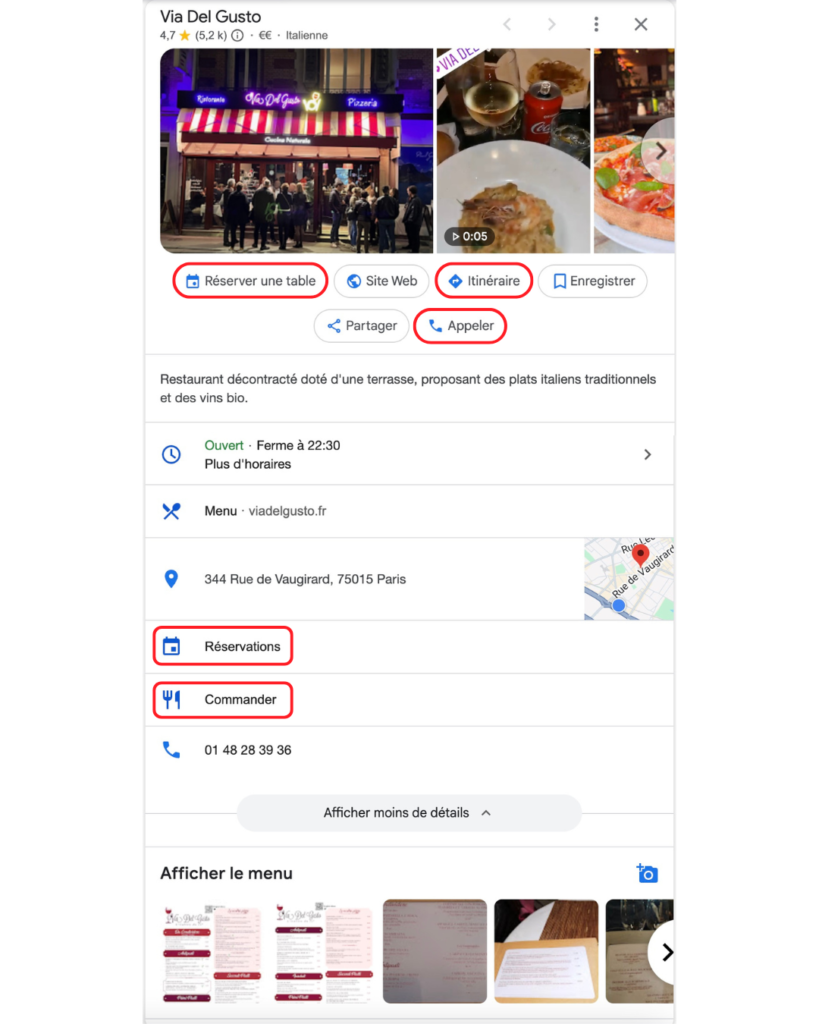Open the first menu image
The width and height of the screenshot is (819, 1024).
tap(211, 951)
